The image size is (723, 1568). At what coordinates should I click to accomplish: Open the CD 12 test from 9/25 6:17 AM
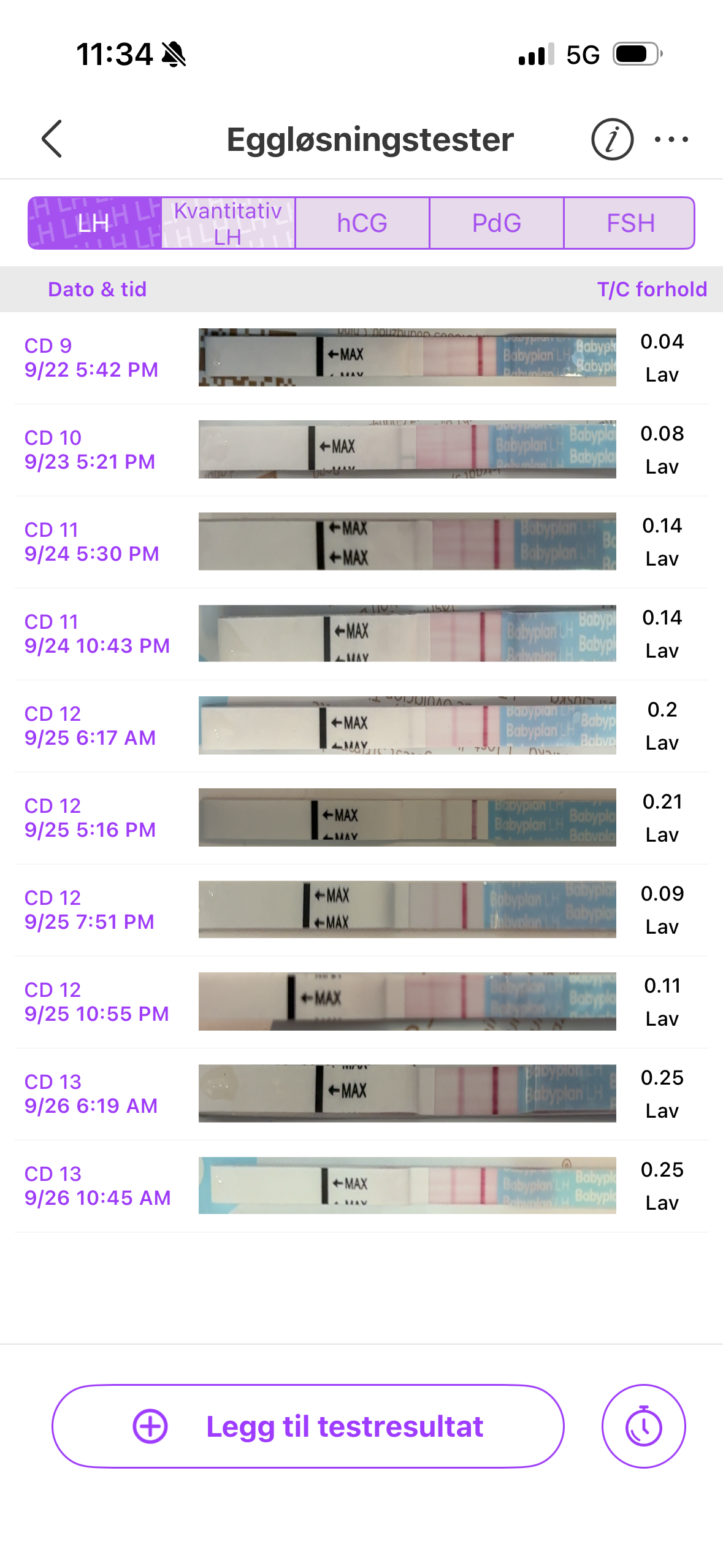coord(361,726)
